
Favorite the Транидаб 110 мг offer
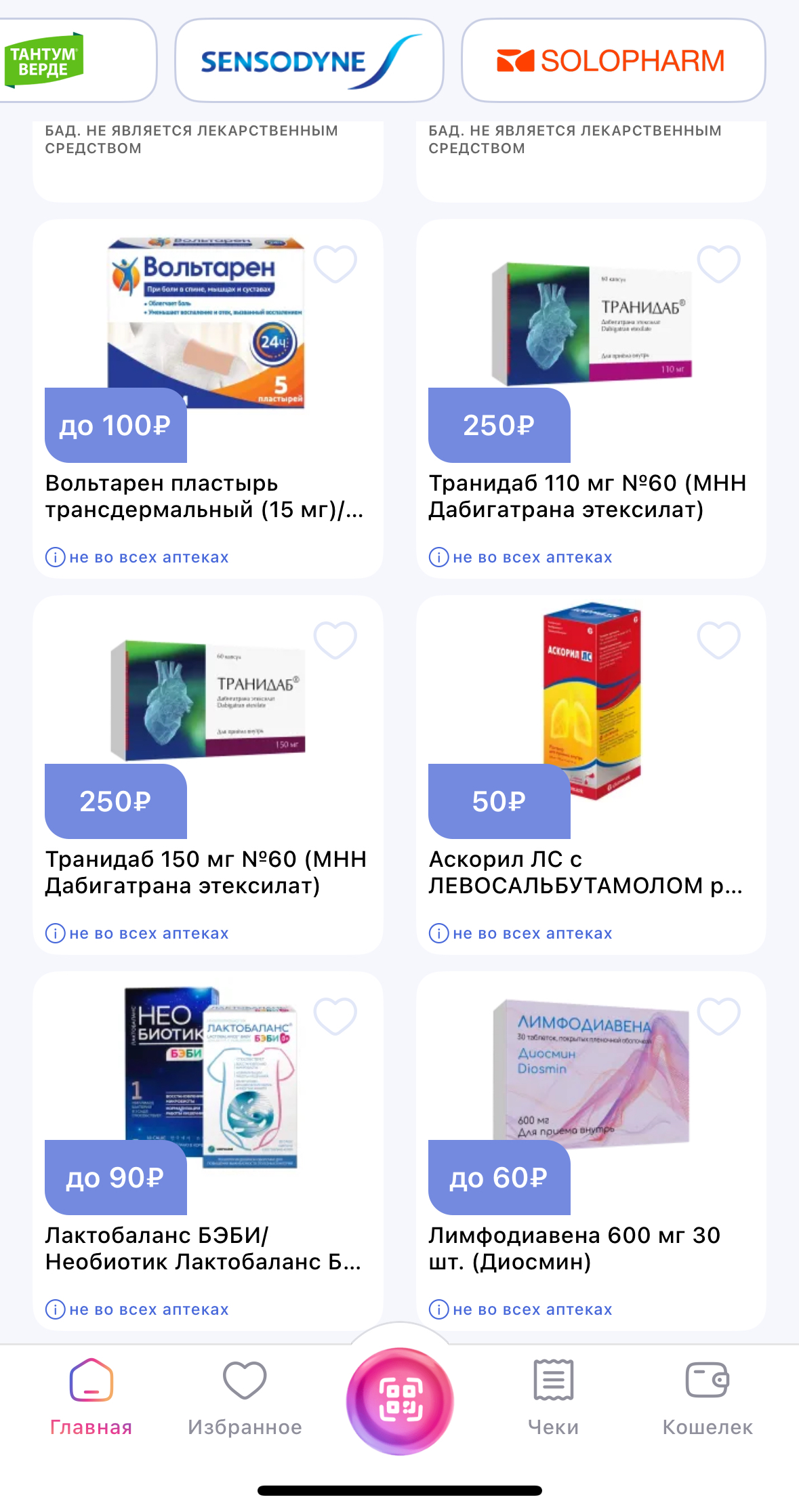click(x=719, y=263)
